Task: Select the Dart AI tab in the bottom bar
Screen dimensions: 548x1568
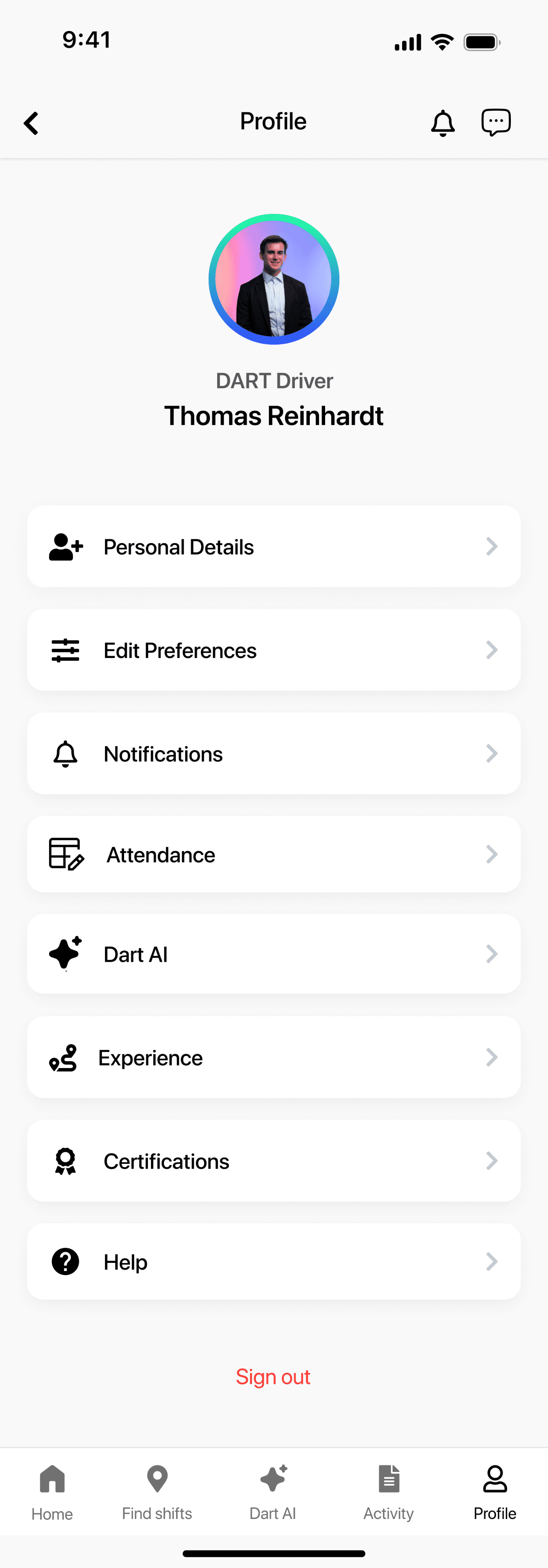Action: (273, 1492)
